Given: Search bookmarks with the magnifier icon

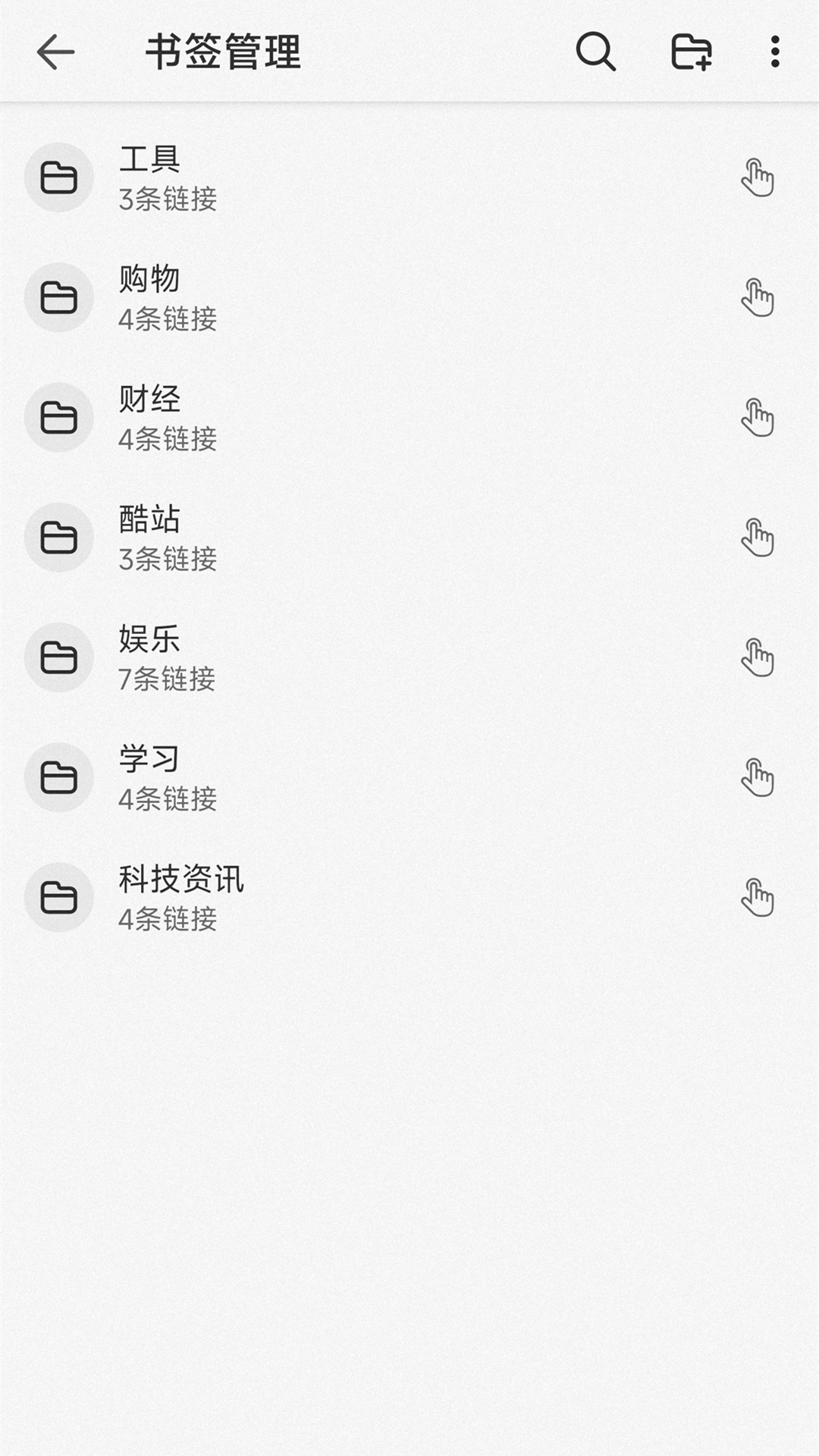Looking at the screenshot, I should (595, 52).
